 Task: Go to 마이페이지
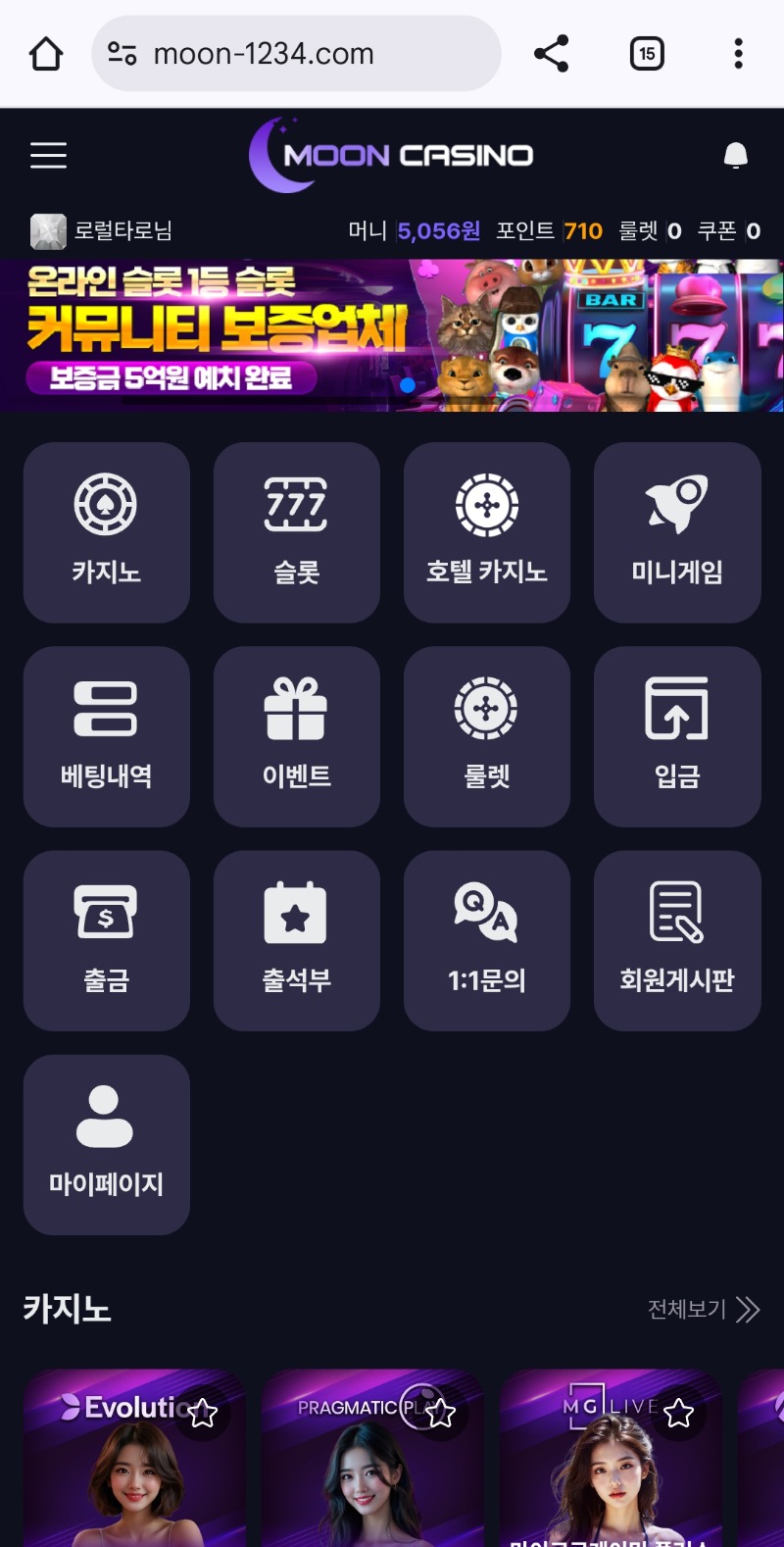pyautogui.click(x=107, y=1144)
